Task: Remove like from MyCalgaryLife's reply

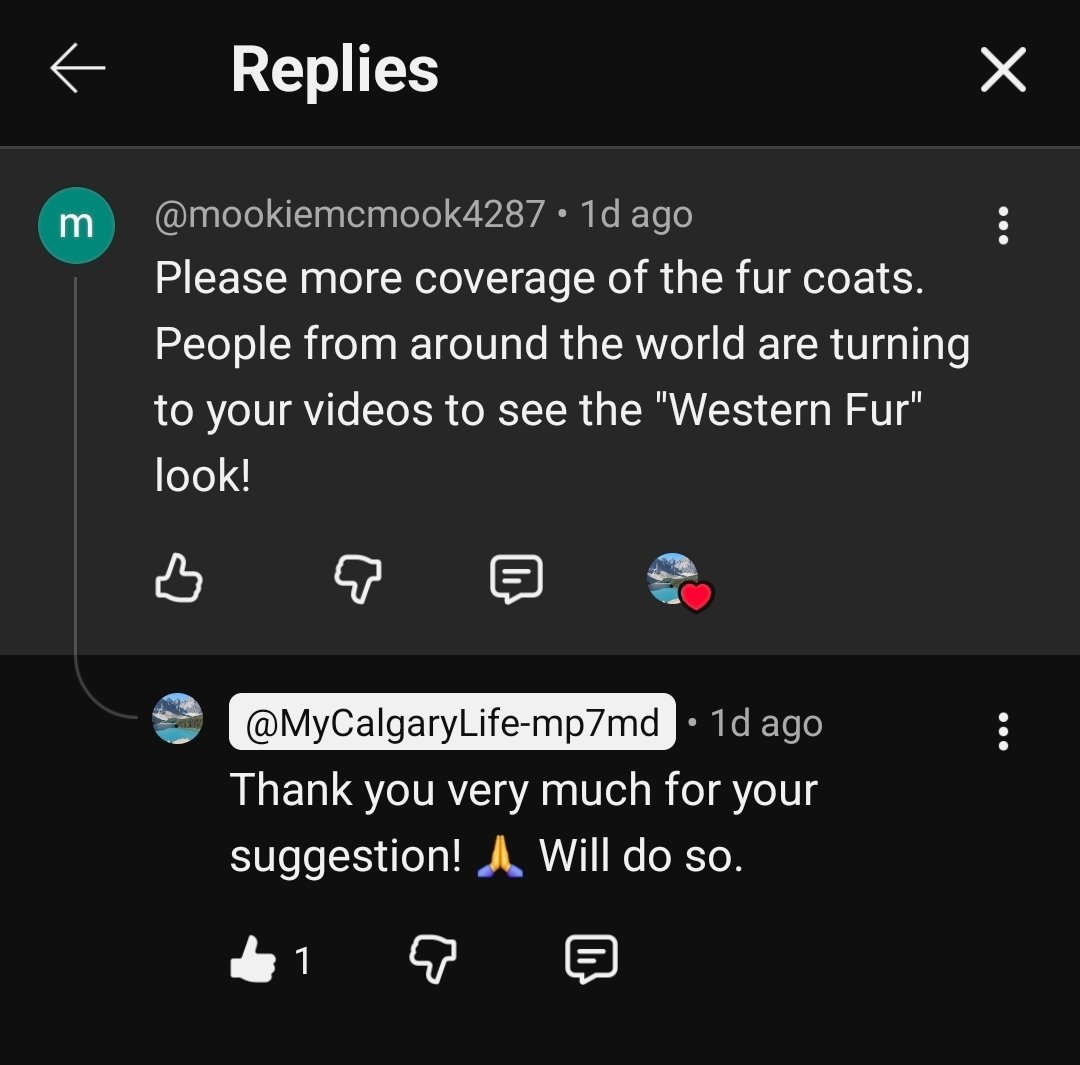Action: [252, 960]
